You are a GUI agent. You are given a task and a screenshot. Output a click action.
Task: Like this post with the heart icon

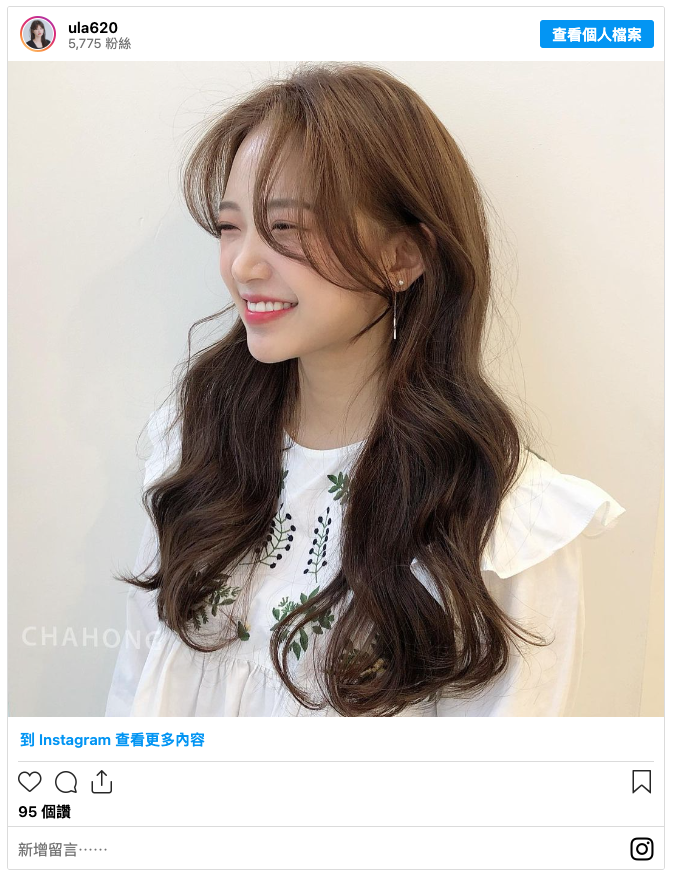30,782
